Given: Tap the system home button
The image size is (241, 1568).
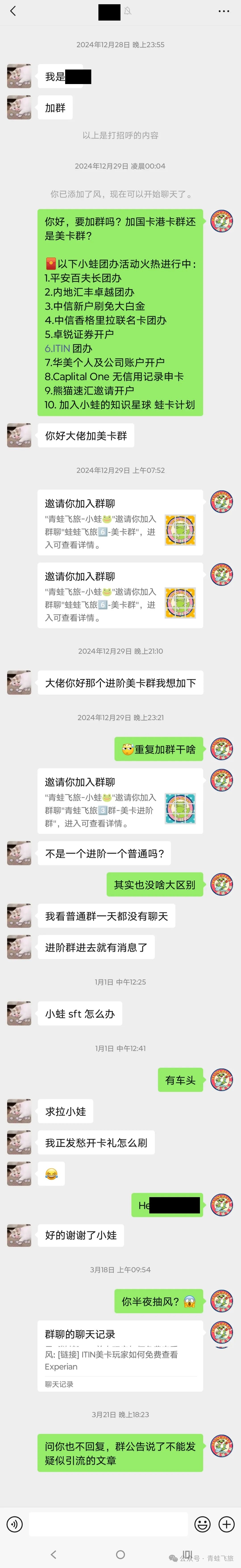Looking at the screenshot, I should 120,1554.
